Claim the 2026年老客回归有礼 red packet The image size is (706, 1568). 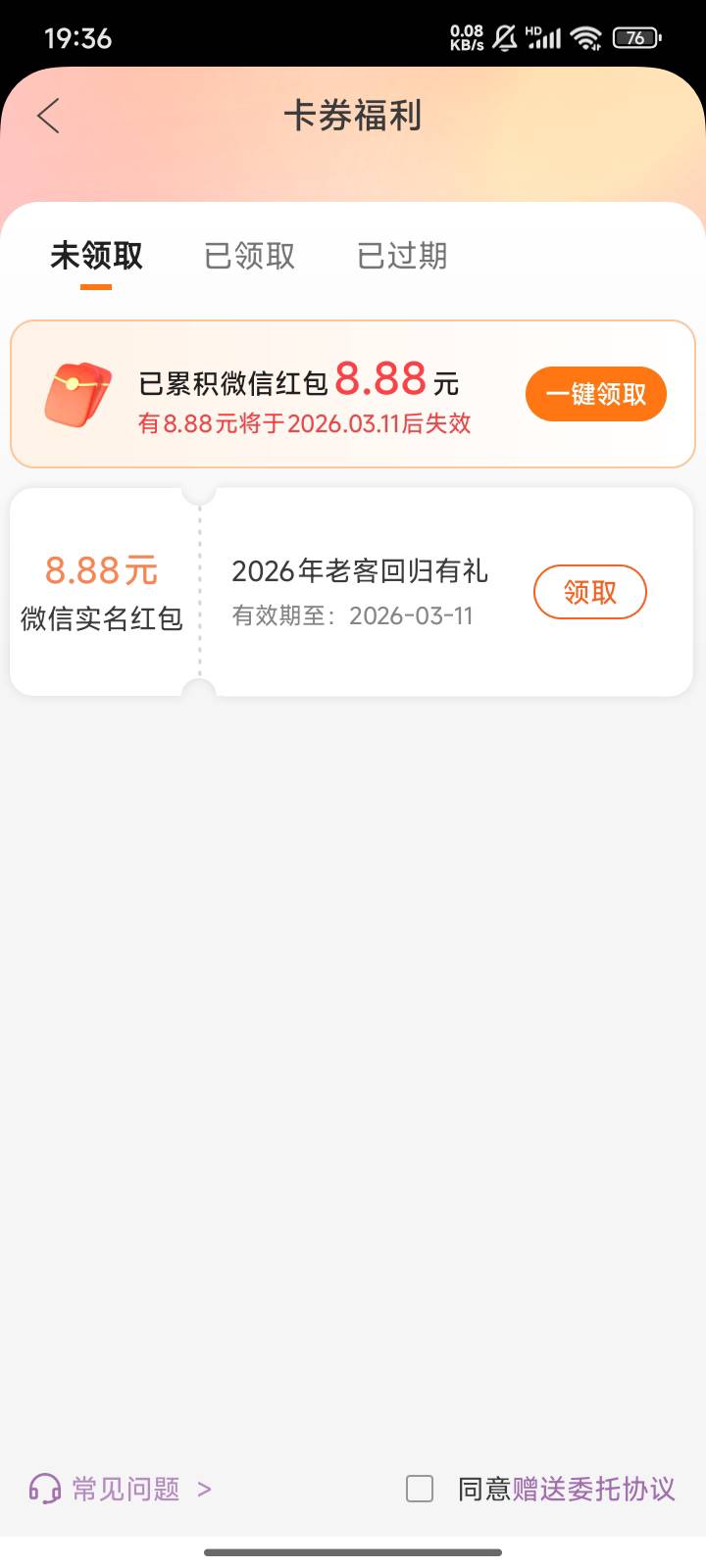(589, 592)
